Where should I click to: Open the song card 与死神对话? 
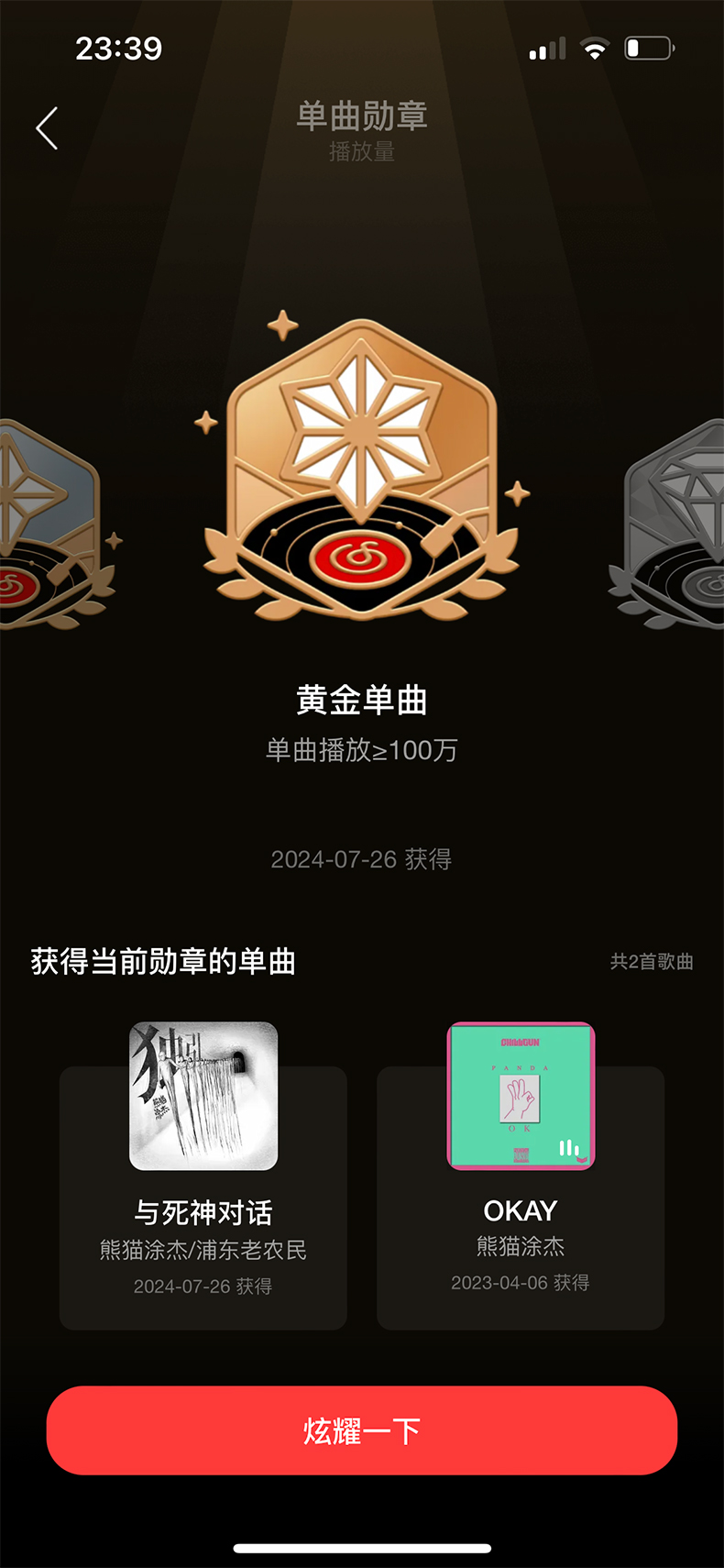coord(203,1192)
